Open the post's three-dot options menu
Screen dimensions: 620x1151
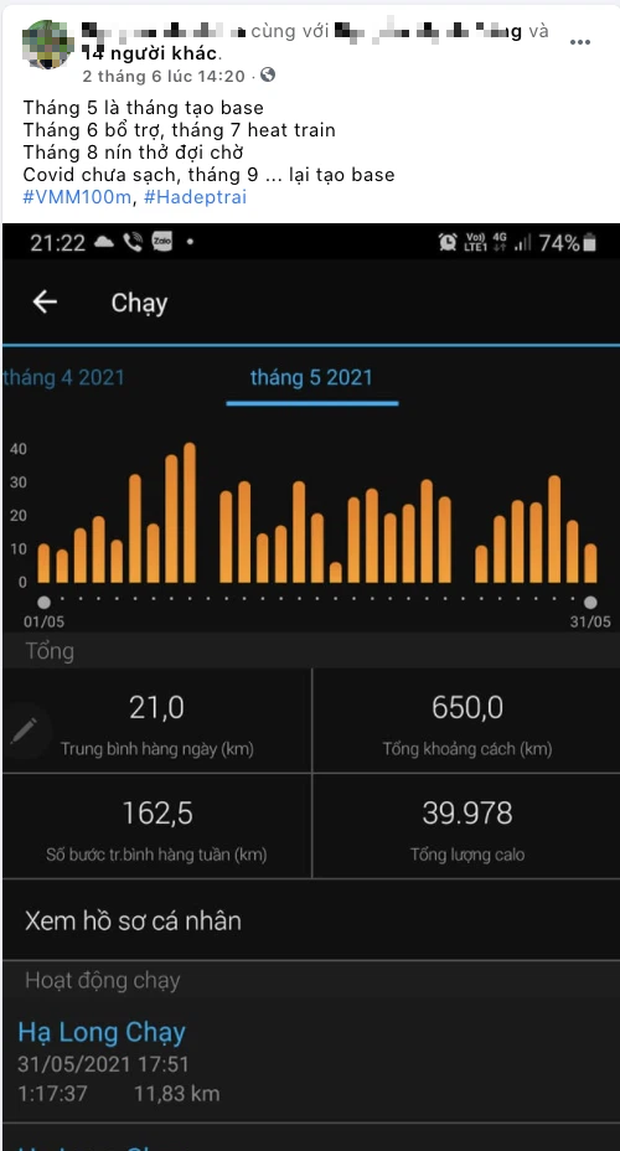580,43
